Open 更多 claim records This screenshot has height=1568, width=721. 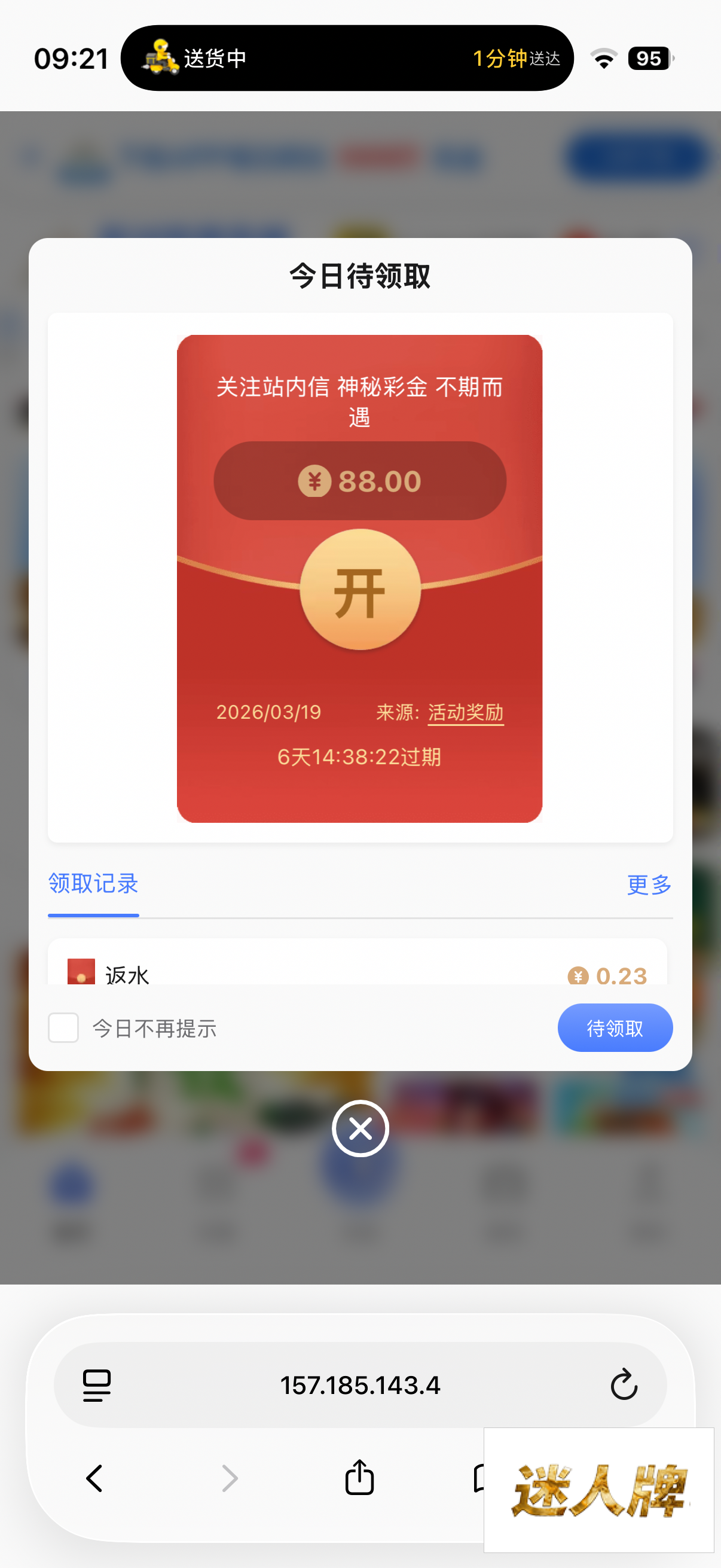[649, 884]
